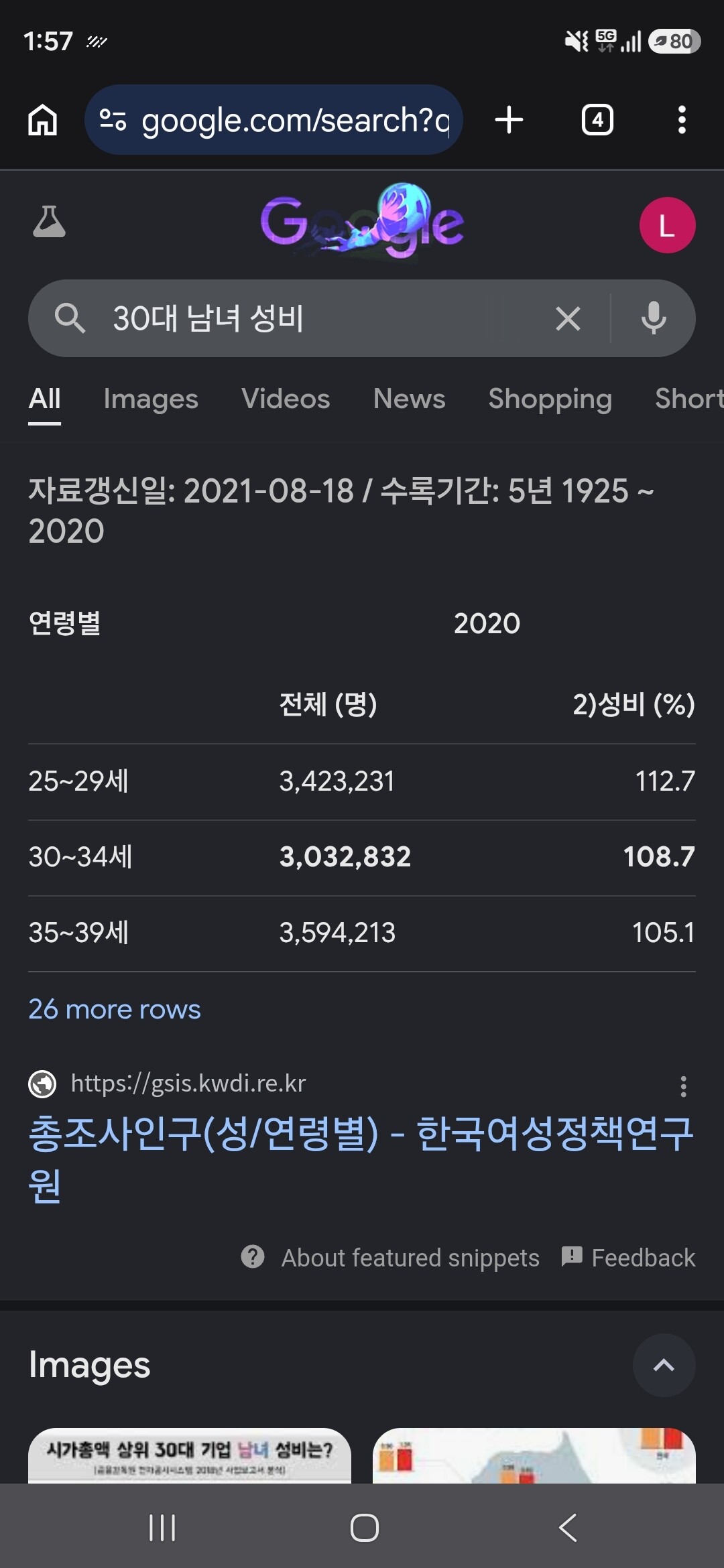Send Feedback on the featured snippet
724x1568 pixels.
[x=628, y=1258]
